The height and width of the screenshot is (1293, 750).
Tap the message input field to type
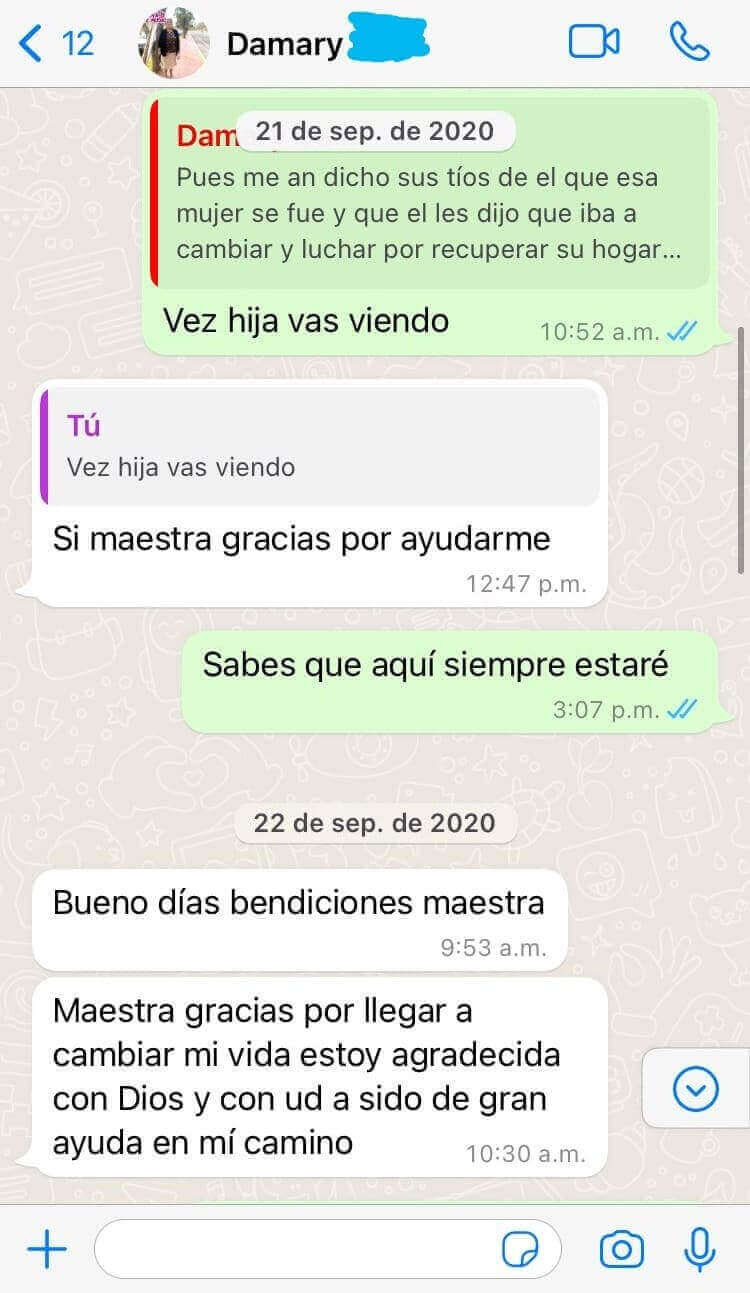point(300,1248)
